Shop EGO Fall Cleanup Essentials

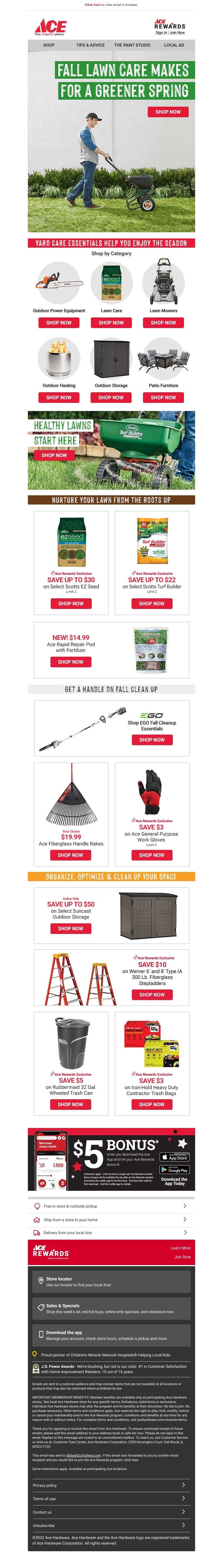152,740
